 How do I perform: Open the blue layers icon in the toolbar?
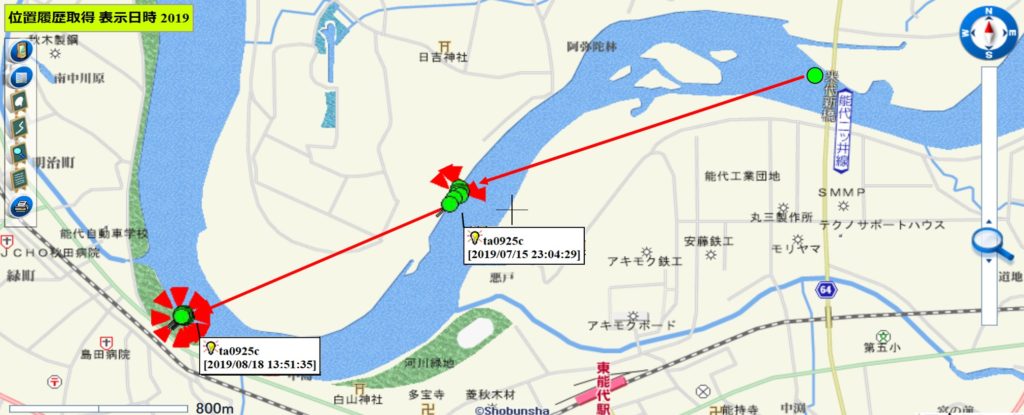click(x=21, y=77)
